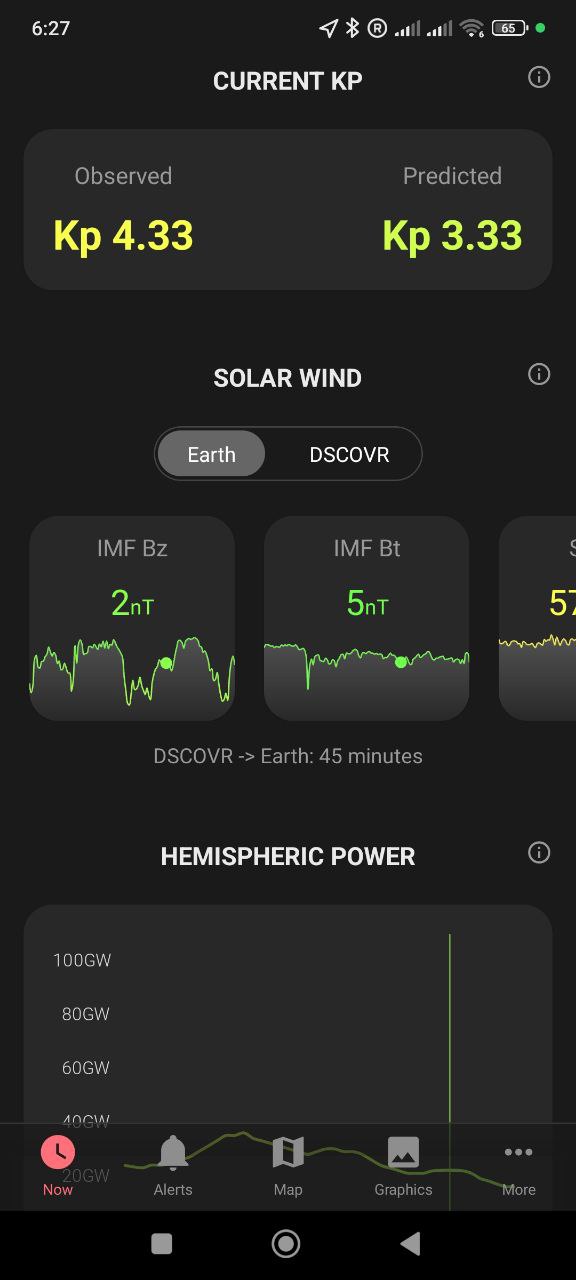
Task: Open info icon for Solar Wind
Action: click(x=539, y=374)
